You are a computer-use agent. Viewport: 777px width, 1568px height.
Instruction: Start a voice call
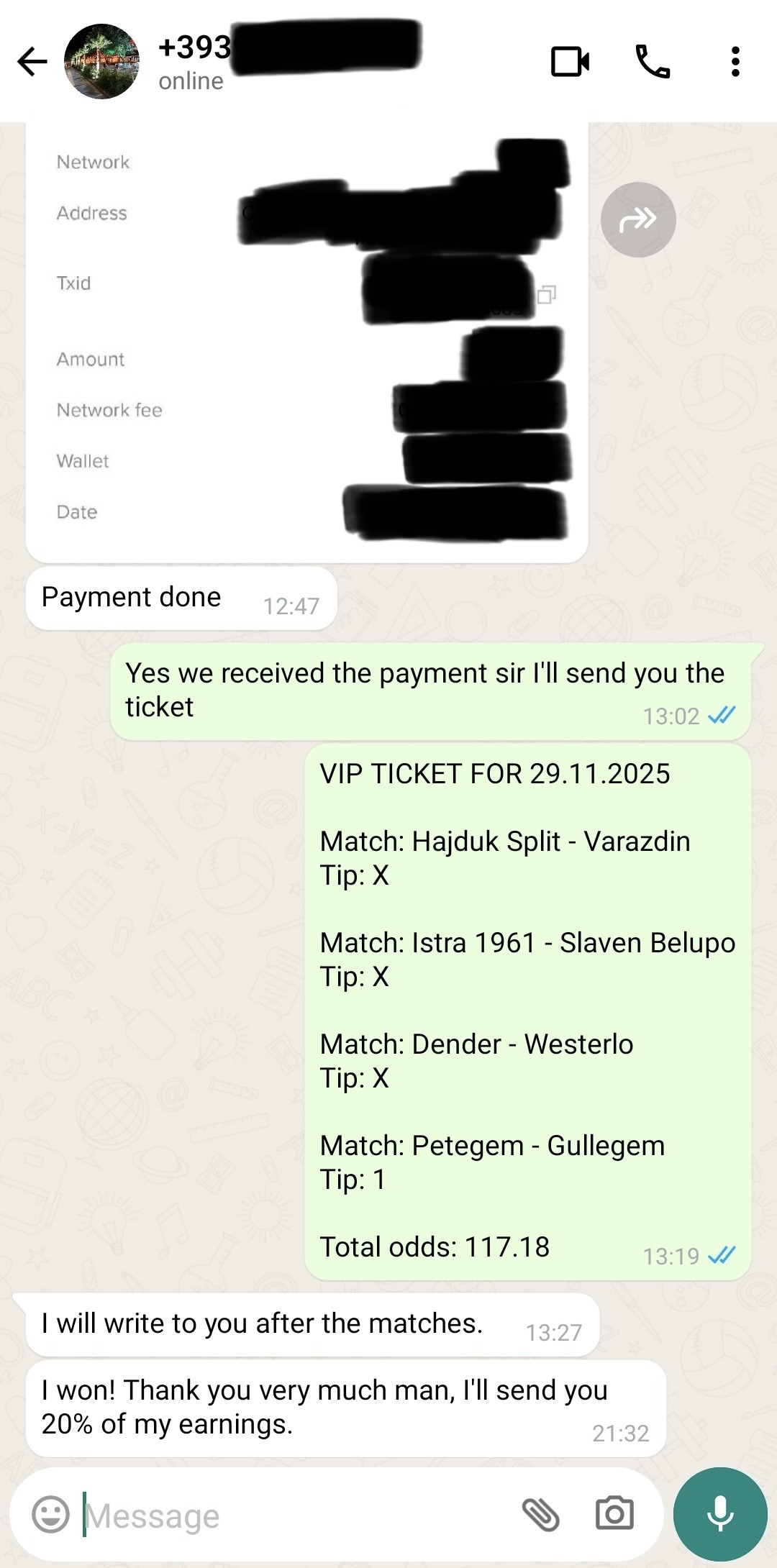tap(653, 62)
